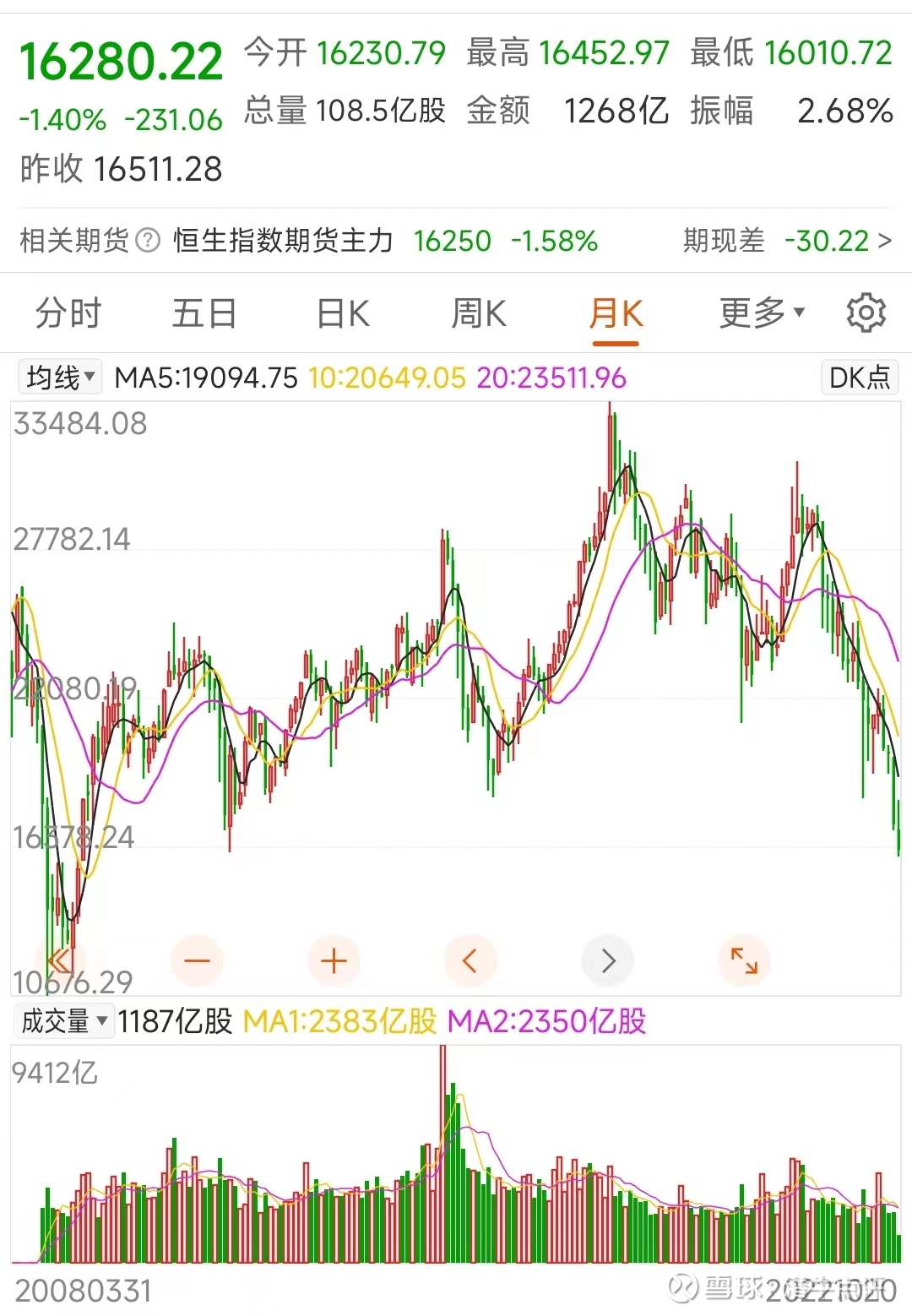Image resolution: width=912 pixels, height=1316 pixels.
Task: Open the 相关期货 help question mark
Action: (149, 242)
